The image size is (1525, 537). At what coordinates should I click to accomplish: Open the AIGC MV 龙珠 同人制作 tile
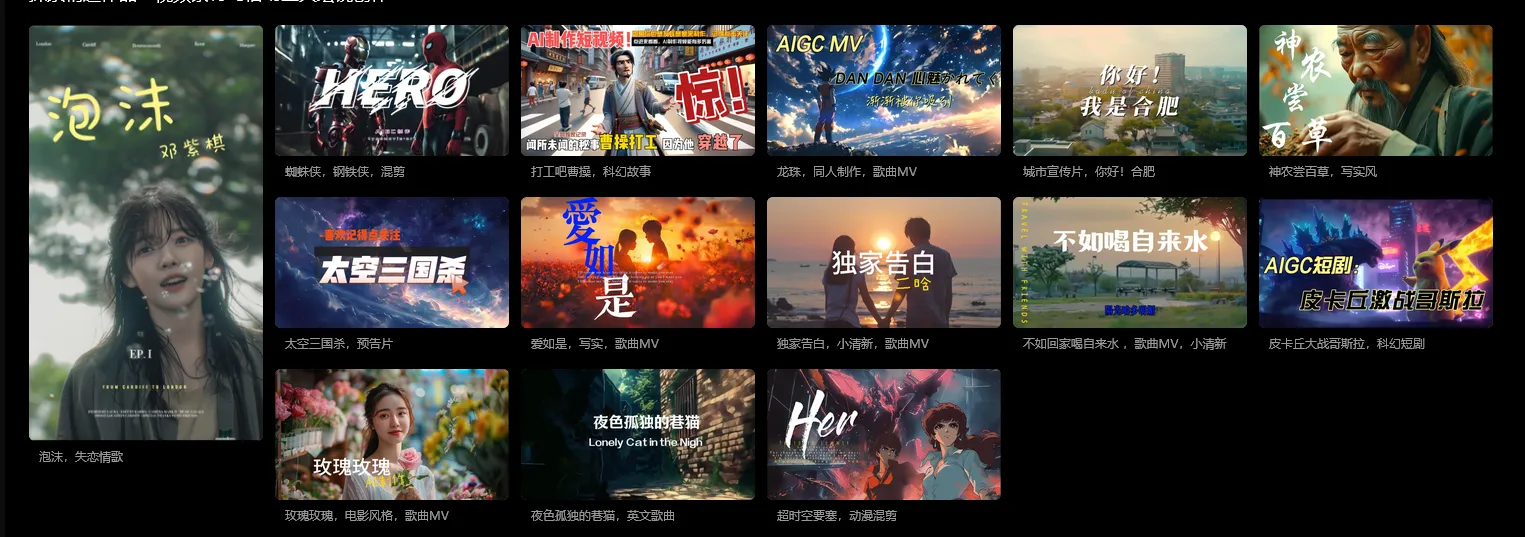[x=883, y=90]
